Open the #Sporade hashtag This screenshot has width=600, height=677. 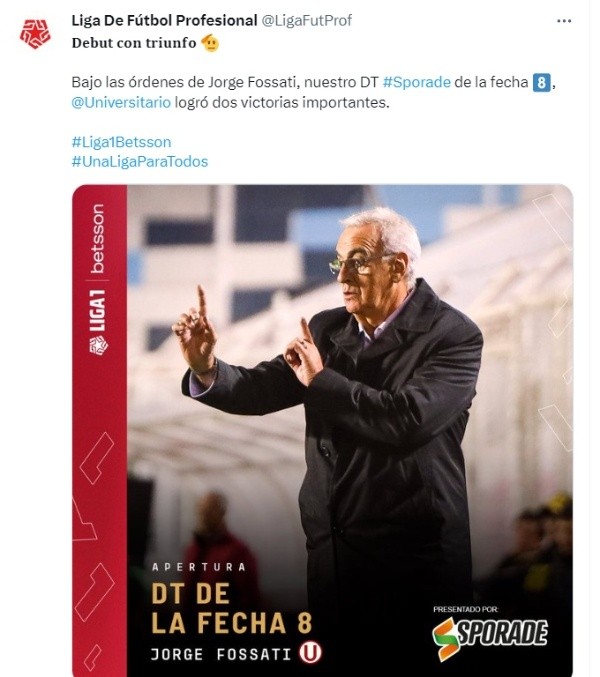click(415, 82)
